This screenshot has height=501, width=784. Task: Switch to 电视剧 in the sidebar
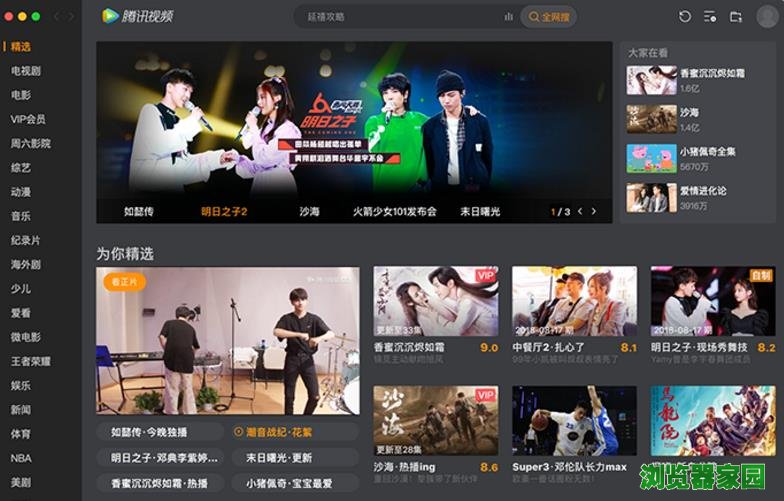pos(26,71)
